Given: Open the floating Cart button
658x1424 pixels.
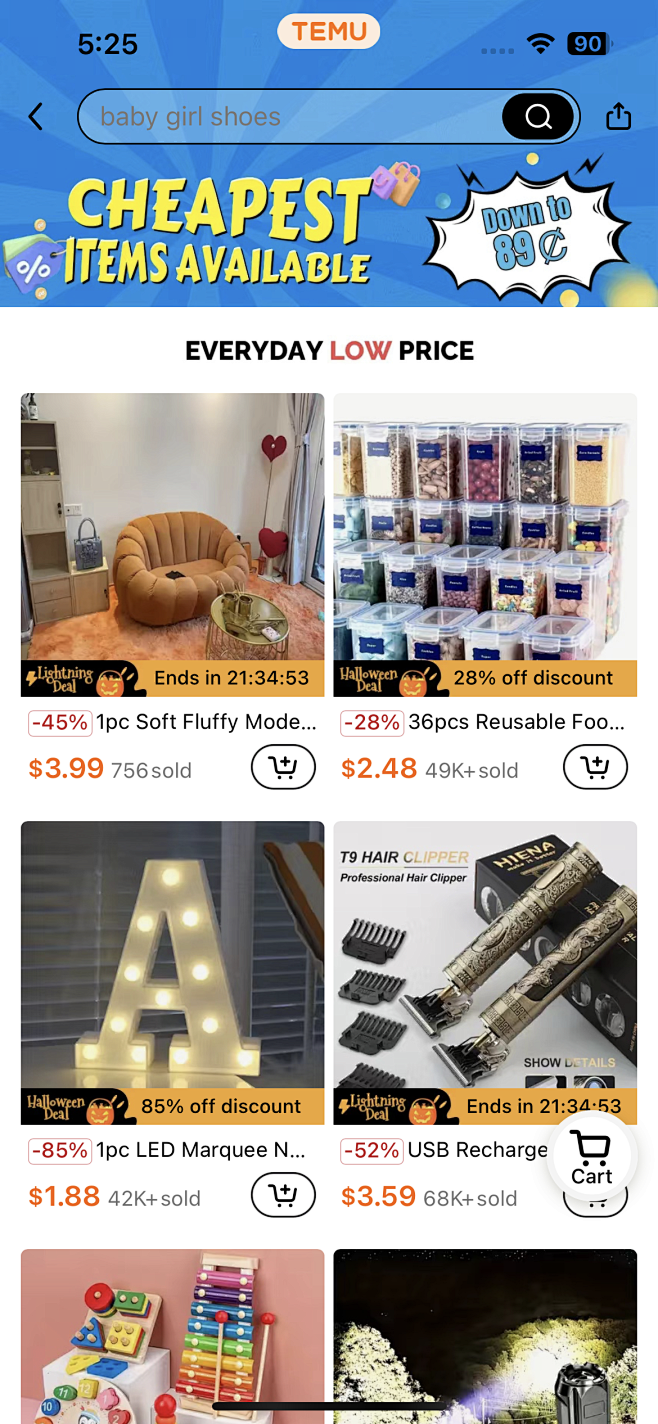Looking at the screenshot, I should 591,1160.
